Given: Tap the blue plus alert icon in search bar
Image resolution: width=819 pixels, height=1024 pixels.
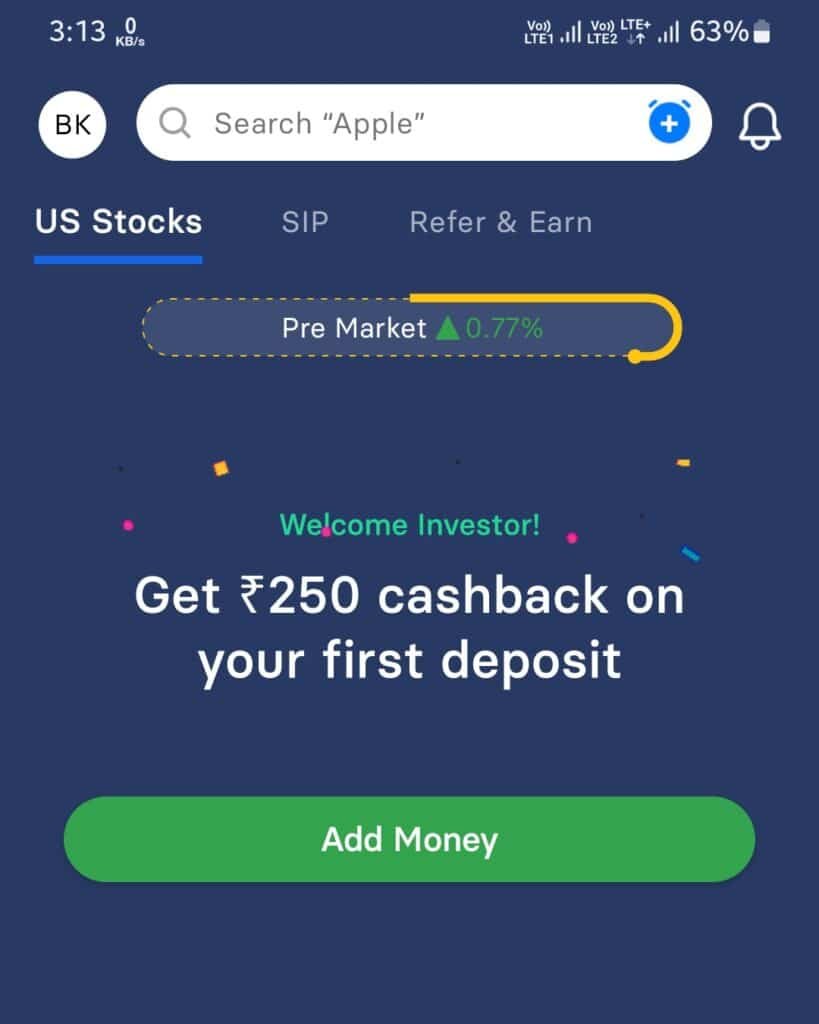Looking at the screenshot, I should coord(668,123).
